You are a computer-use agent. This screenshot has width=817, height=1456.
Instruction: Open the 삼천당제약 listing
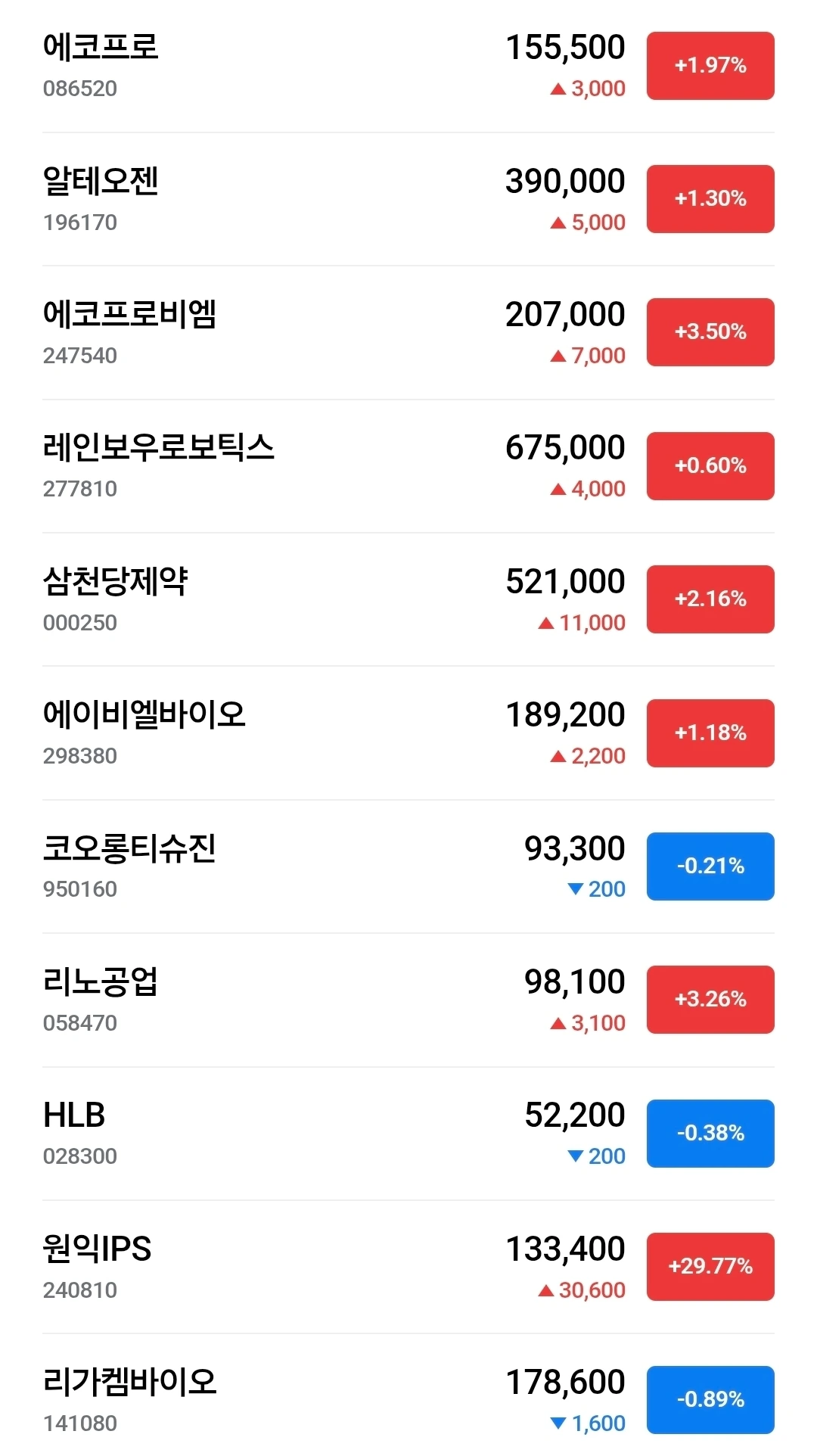point(408,599)
